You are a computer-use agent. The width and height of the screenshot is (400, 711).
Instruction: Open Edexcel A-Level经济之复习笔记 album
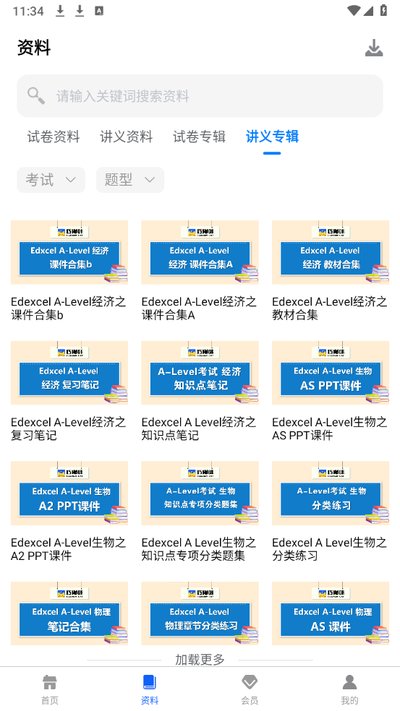tap(69, 391)
